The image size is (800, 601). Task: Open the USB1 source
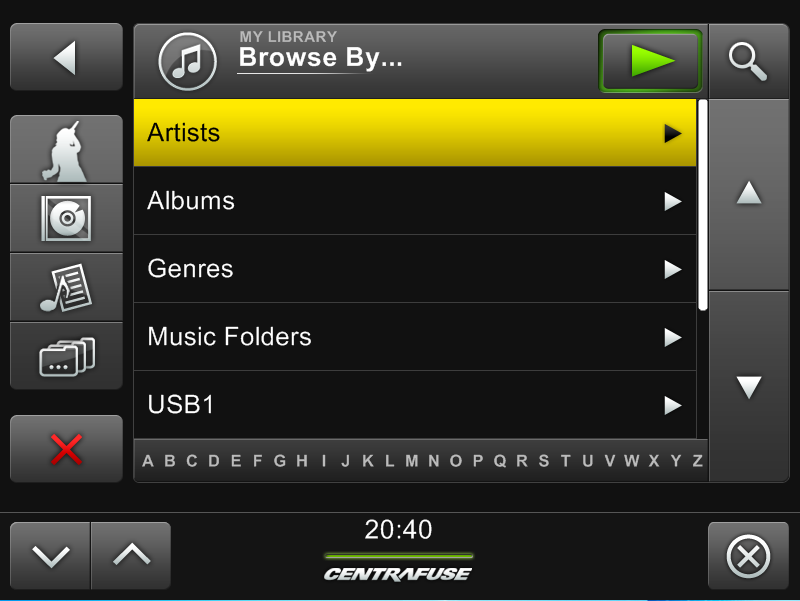pos(415,405)
